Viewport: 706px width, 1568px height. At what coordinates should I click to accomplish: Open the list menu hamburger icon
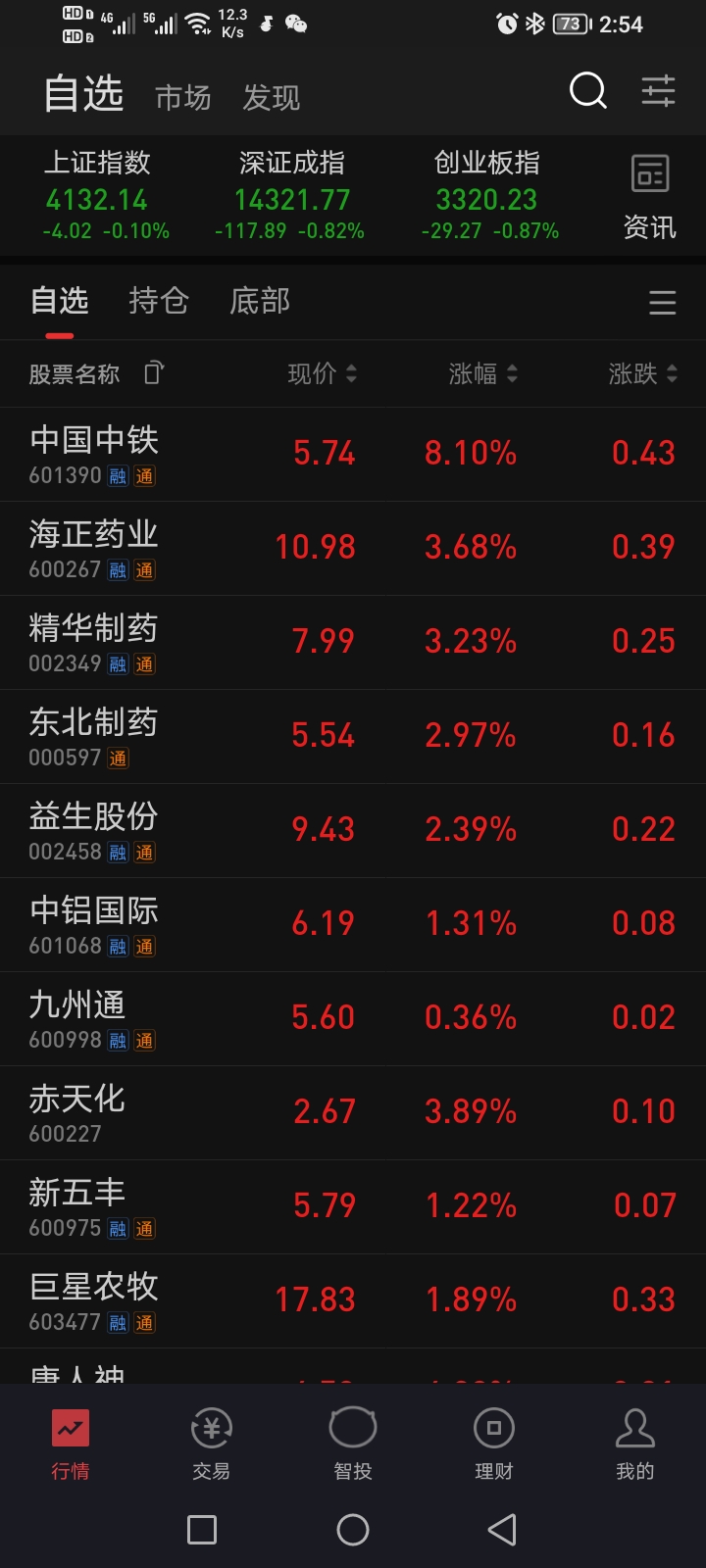(x=662, y=303)
